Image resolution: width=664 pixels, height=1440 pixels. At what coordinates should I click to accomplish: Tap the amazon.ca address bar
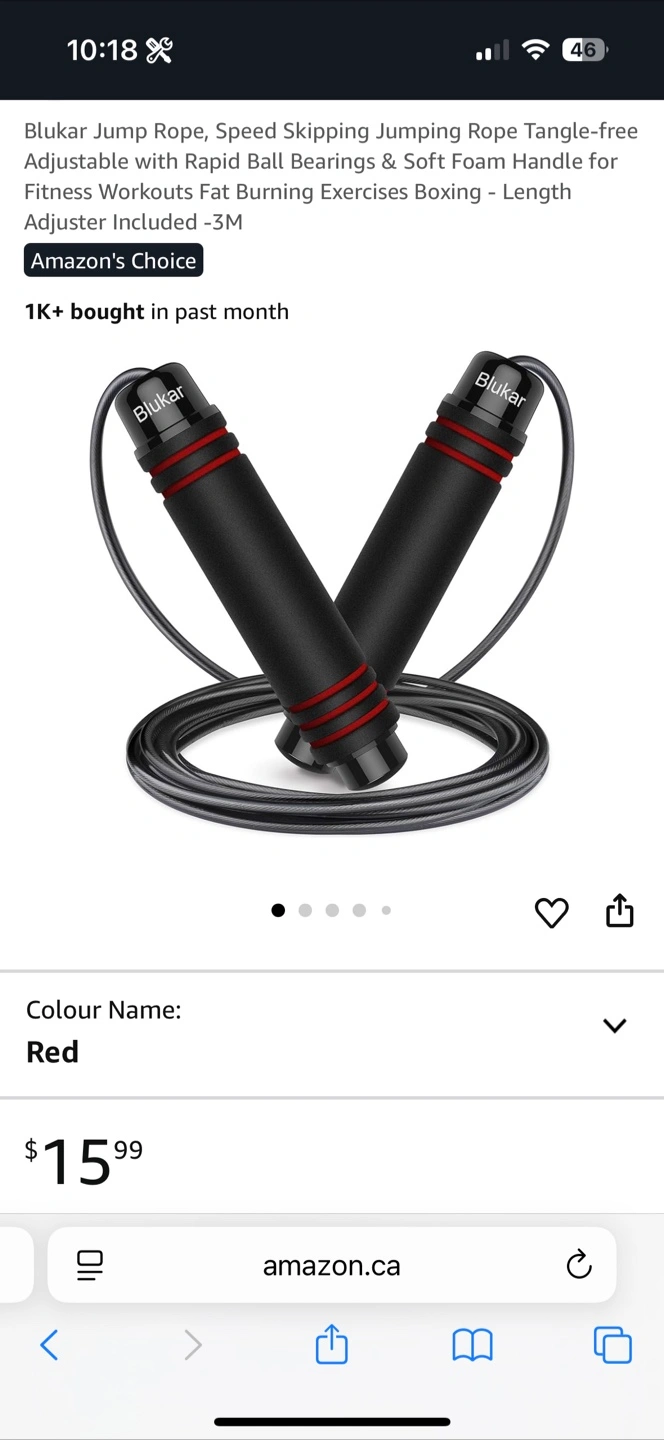click(332, 1265)
